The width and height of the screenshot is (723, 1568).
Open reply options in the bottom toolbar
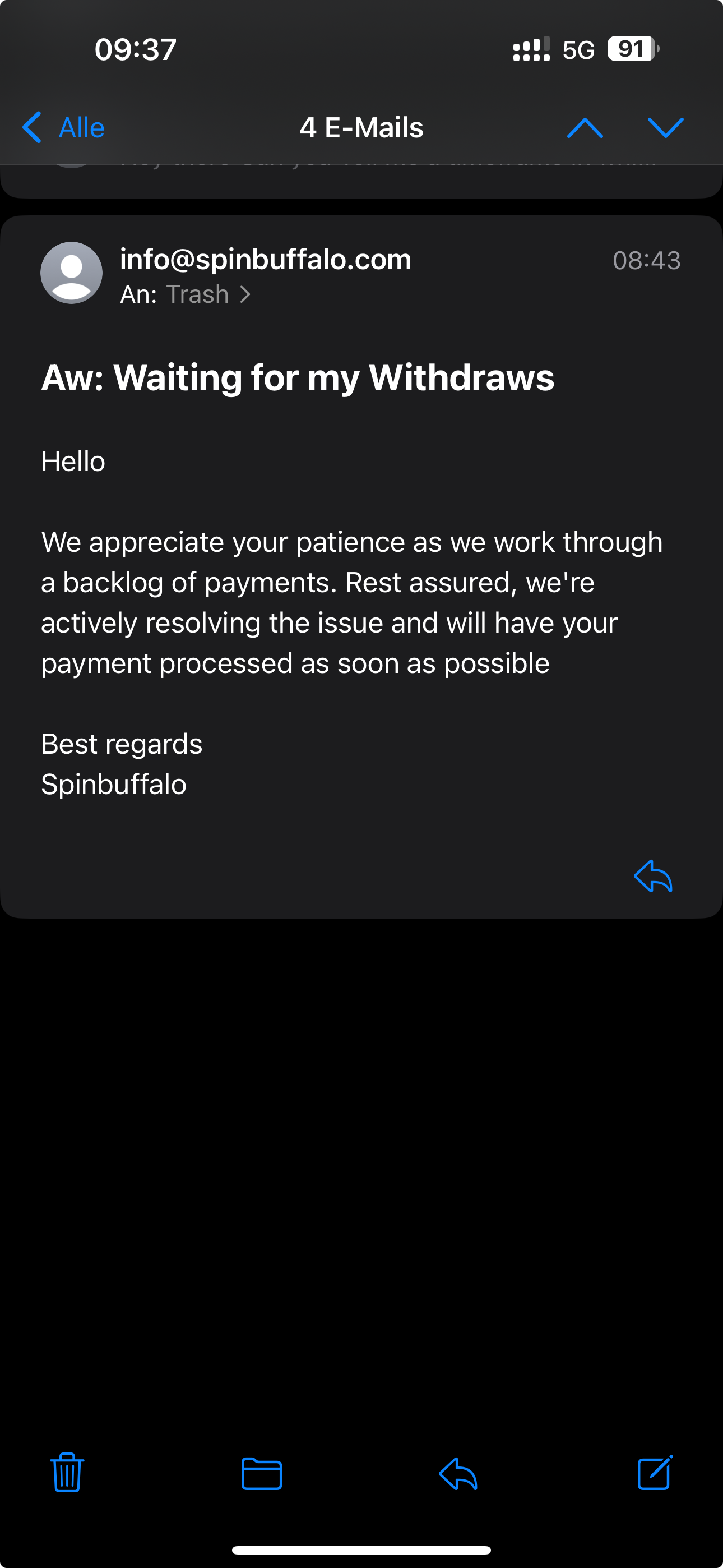(458, 1473)
